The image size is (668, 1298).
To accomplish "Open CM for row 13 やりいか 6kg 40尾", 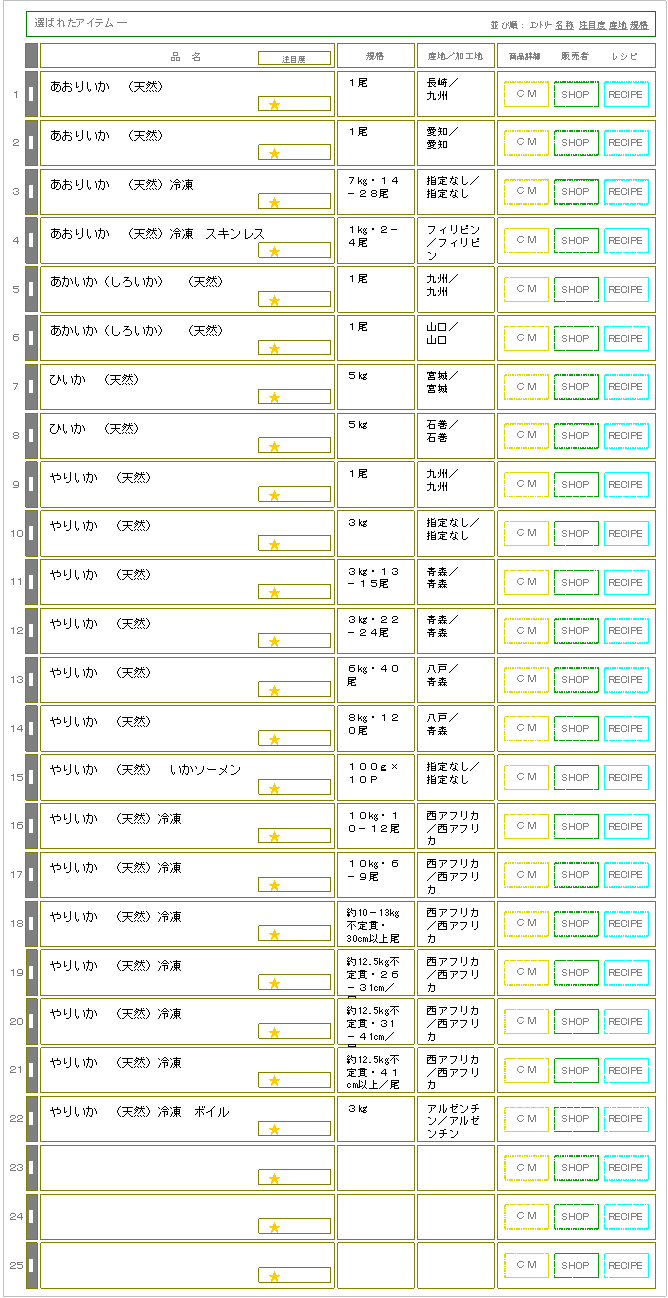I will [x=526, y=679].
